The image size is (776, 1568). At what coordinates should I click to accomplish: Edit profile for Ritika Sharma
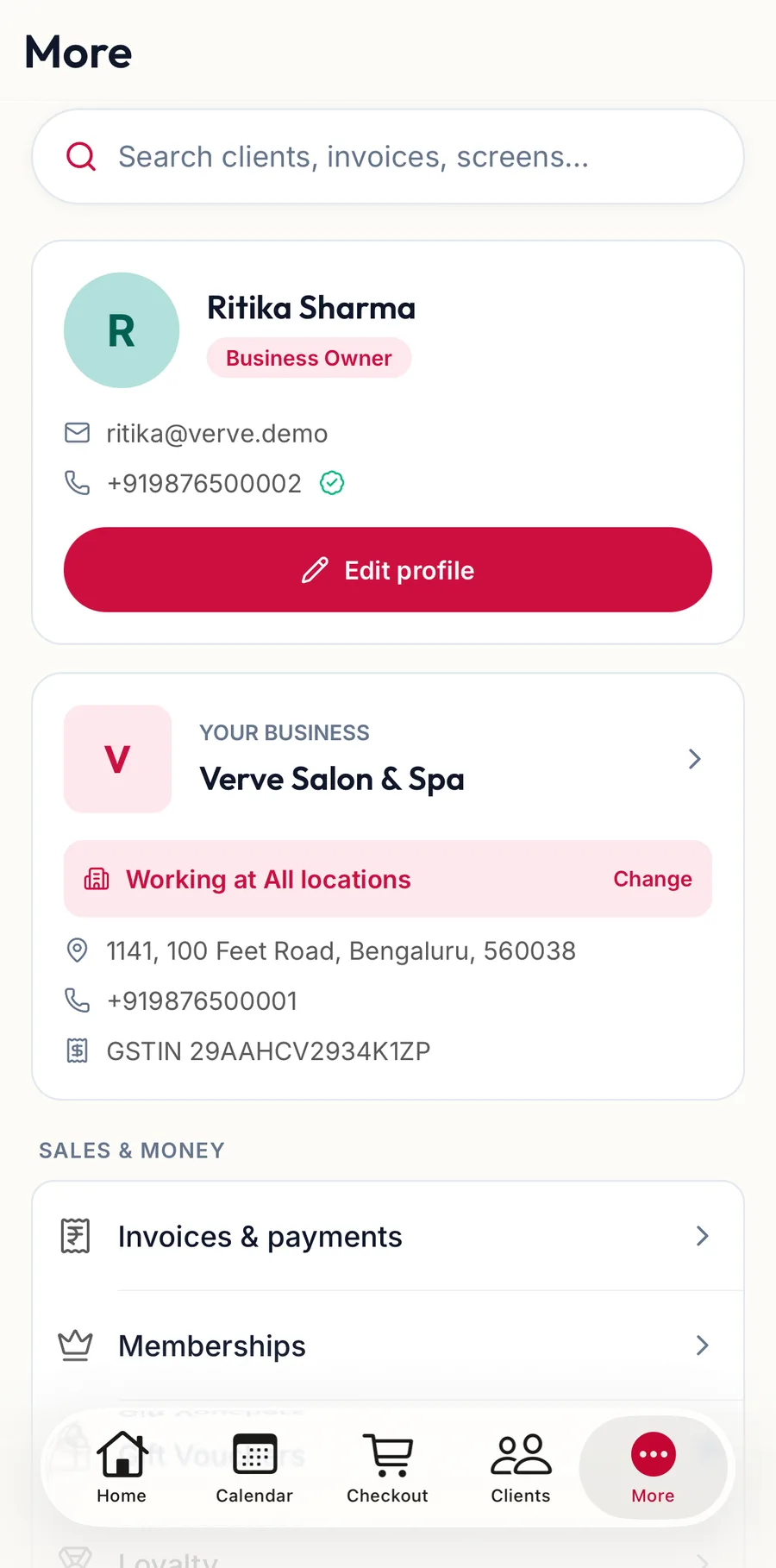(388, 570)
